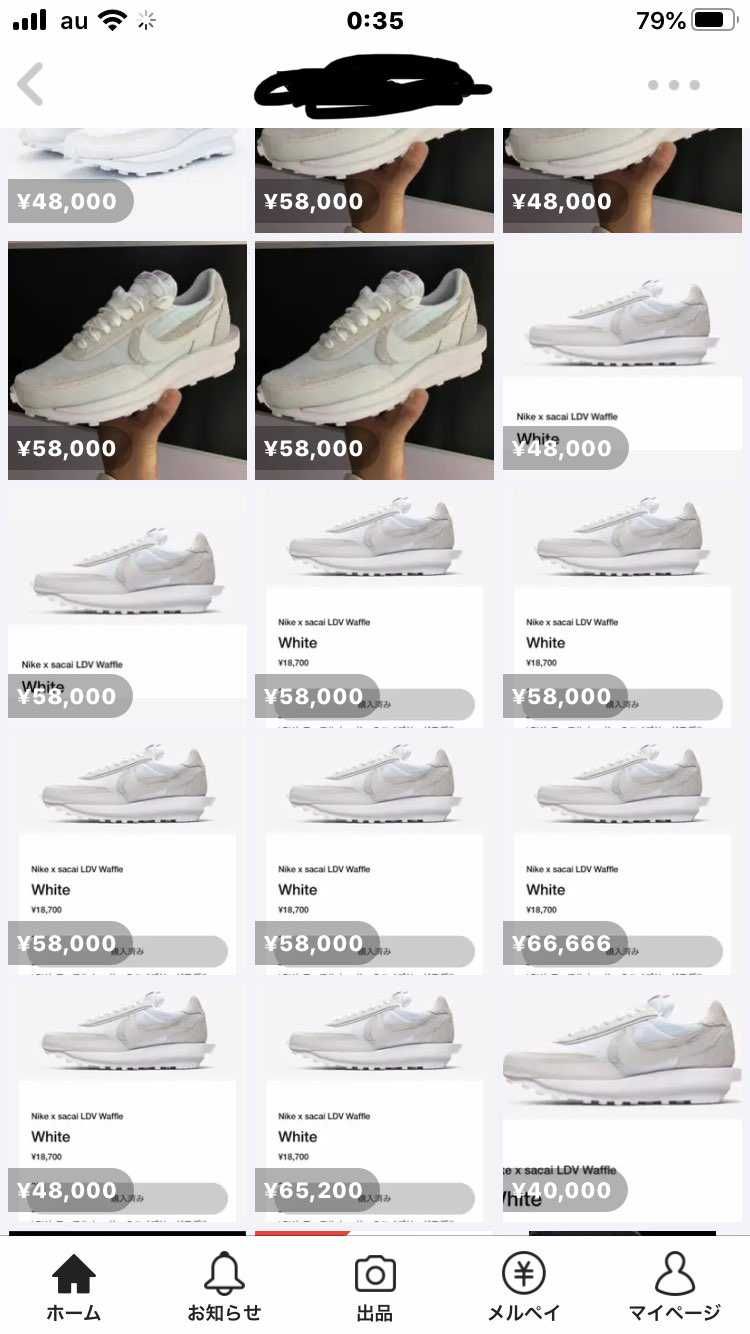This screenshot has width=750, height=1334.
Task: Open the listing priced ¥66,666
Action: 622,855
